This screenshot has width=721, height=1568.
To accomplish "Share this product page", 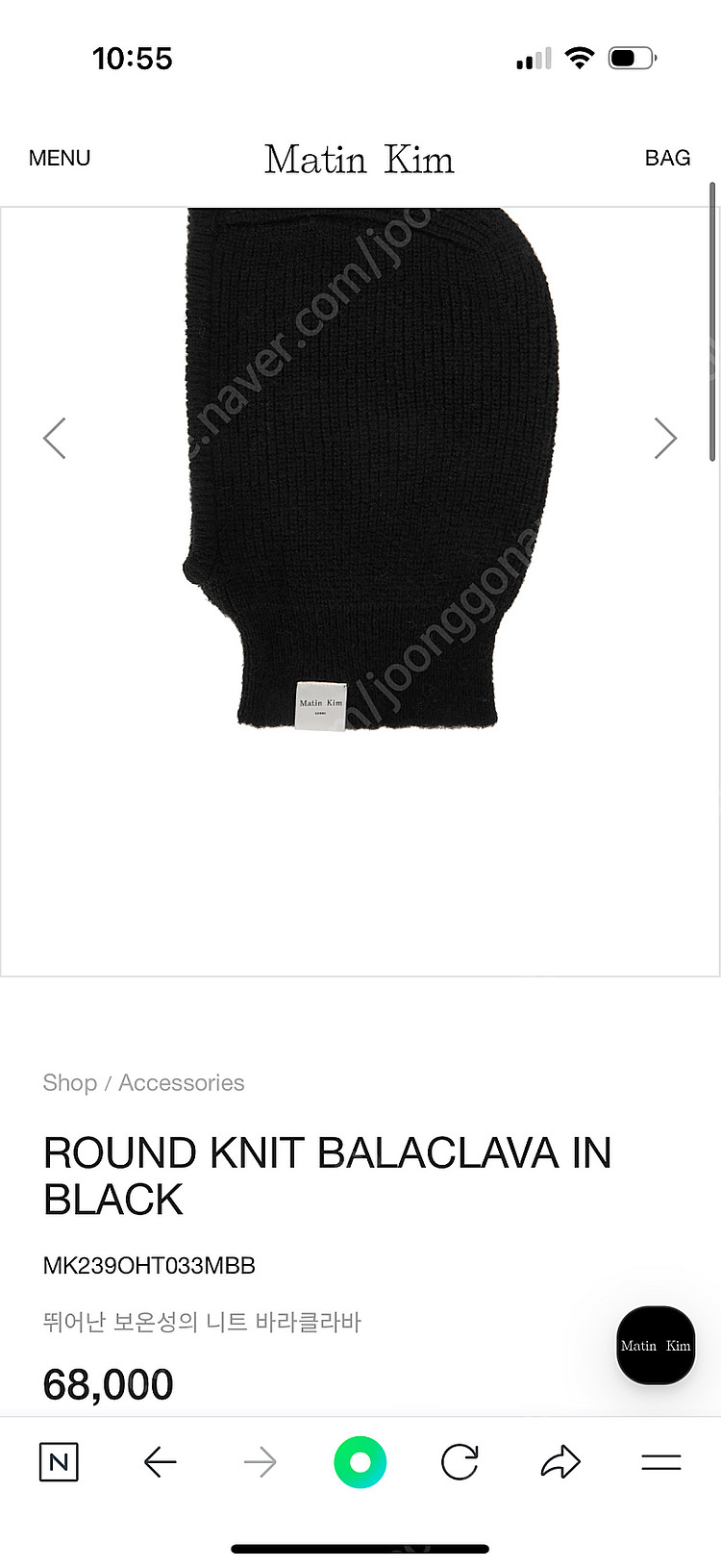I will [560, 1462].
